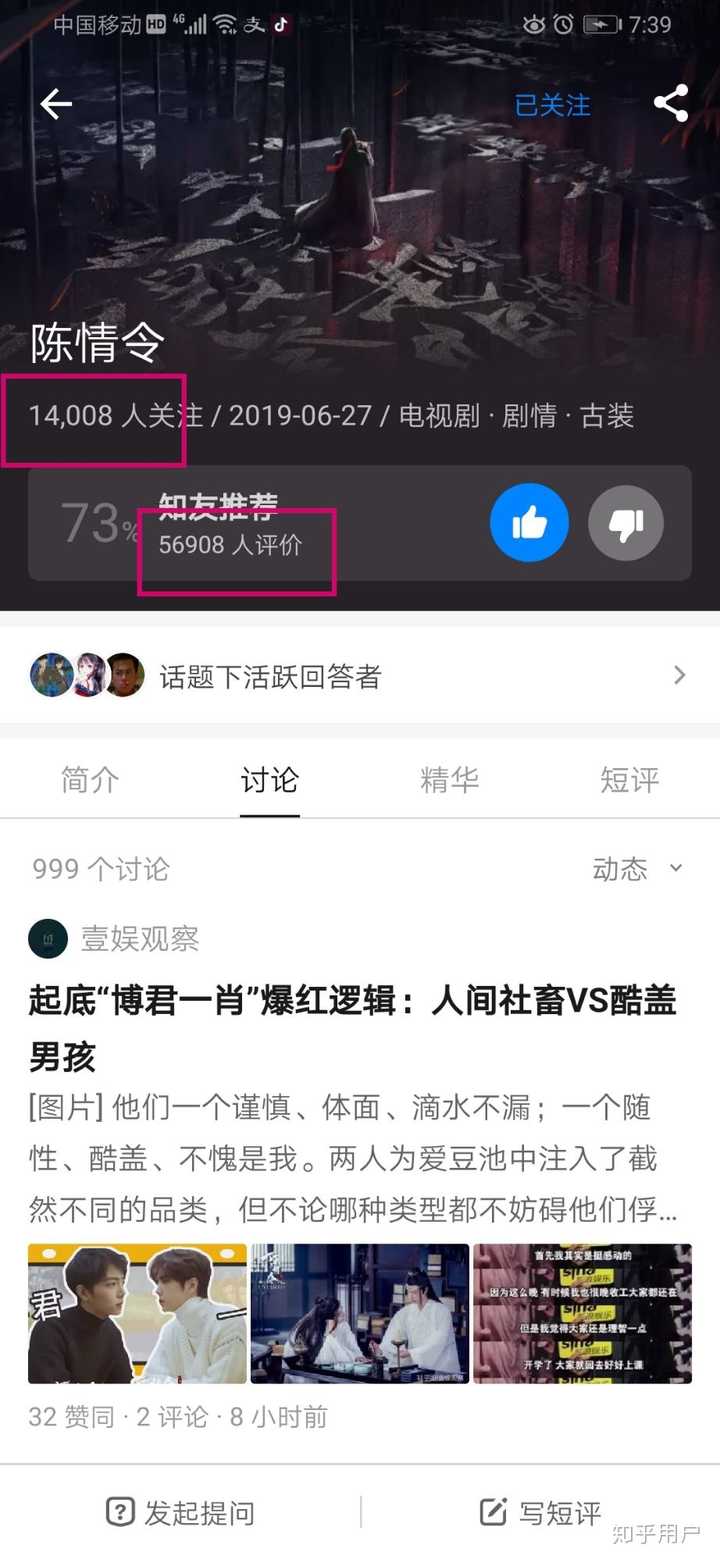Image resolution: width=720 pixels, height=1559 pixels.
Task: Tap the grey thumbs-down button
Action: click(626, 522)
